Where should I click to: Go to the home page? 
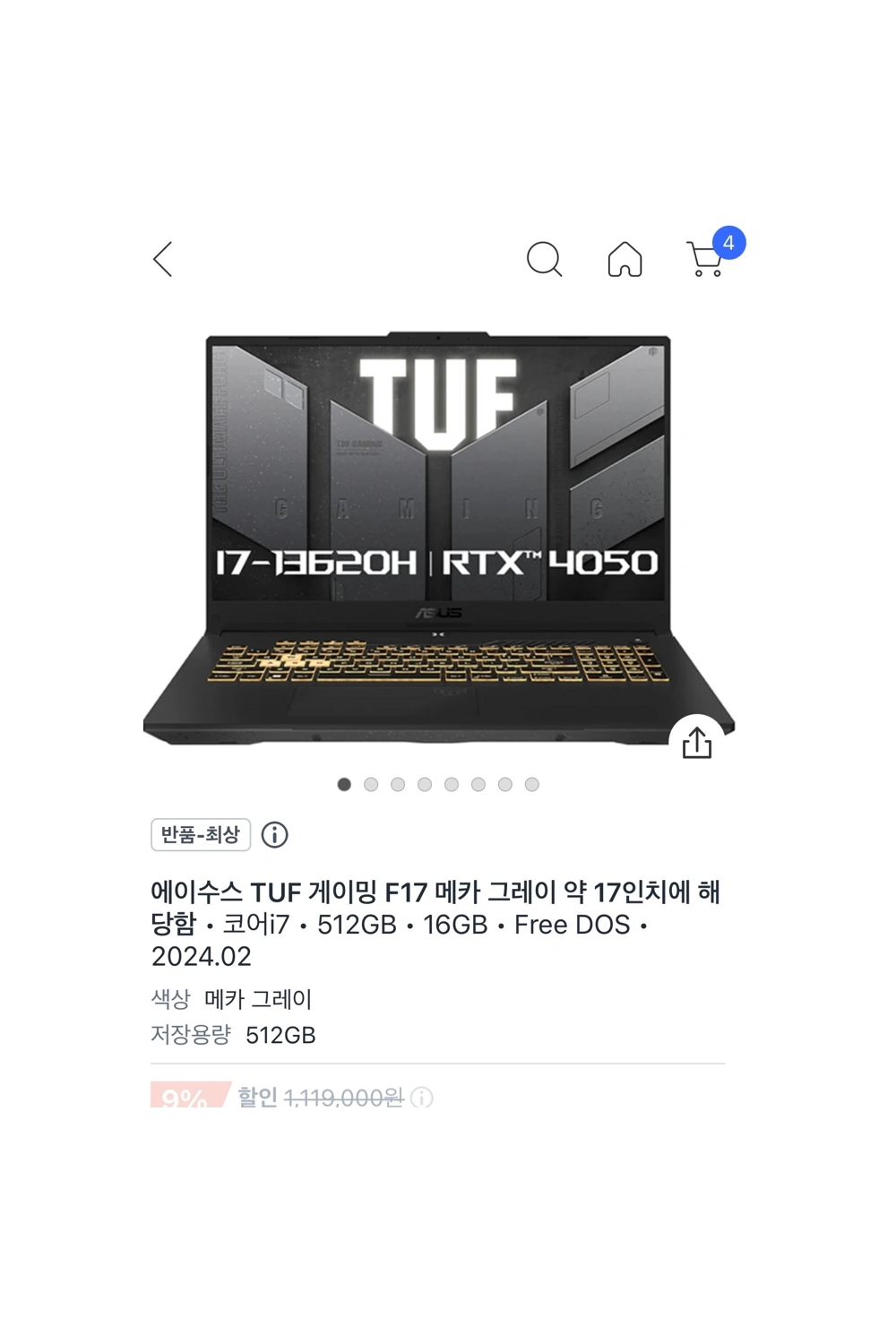coord(625,260)
